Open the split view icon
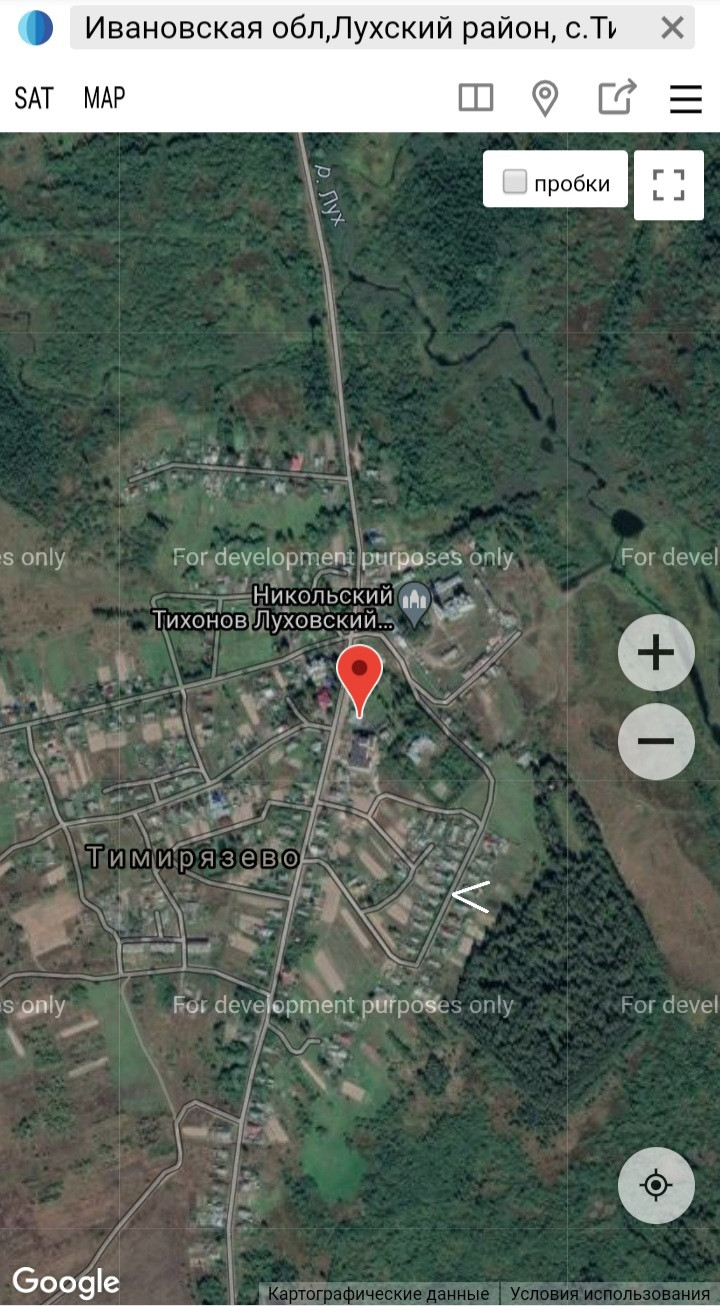The width and height of the screenshot is (720, 1306). click(476, 98)
